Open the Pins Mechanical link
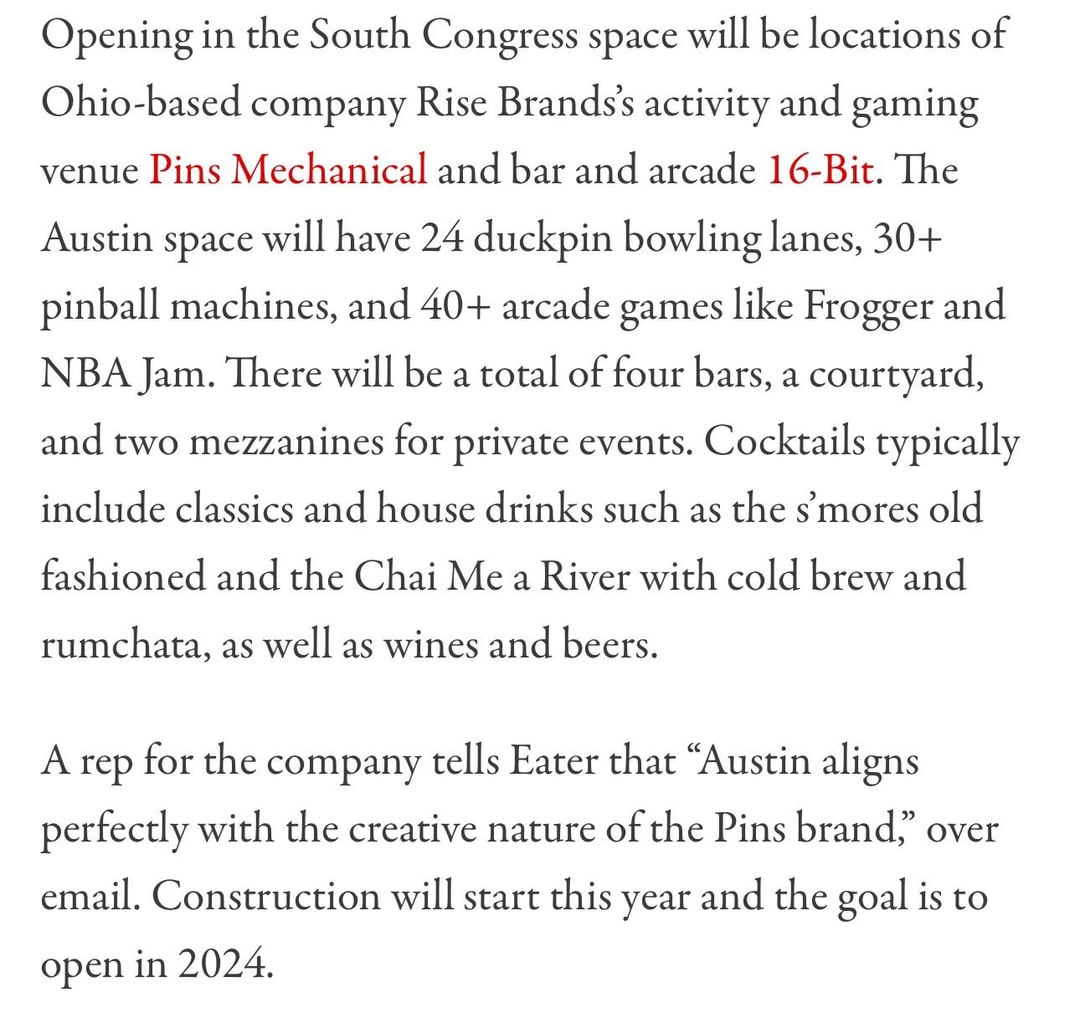Image resolution: width=1080 pixels, height=1018 pixels. pos(288,170)
